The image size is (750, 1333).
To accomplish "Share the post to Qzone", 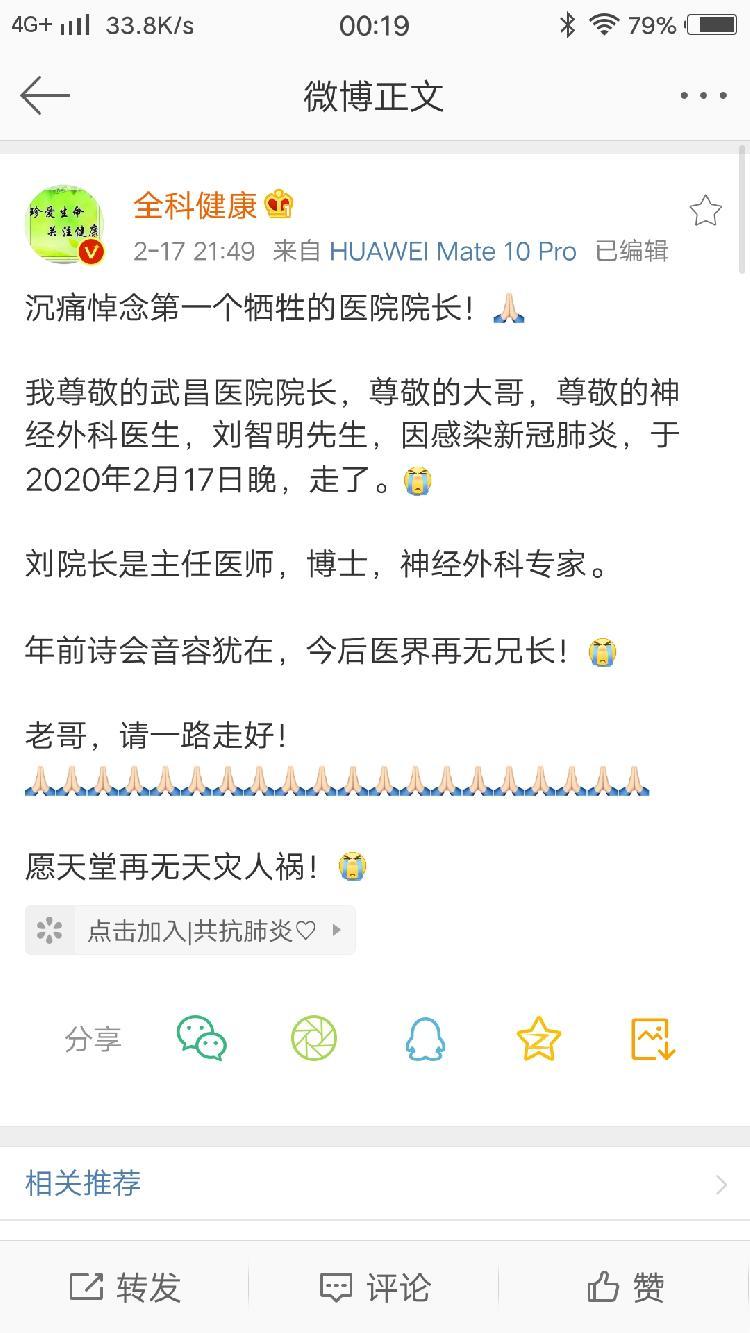I will coord(539,1039).
